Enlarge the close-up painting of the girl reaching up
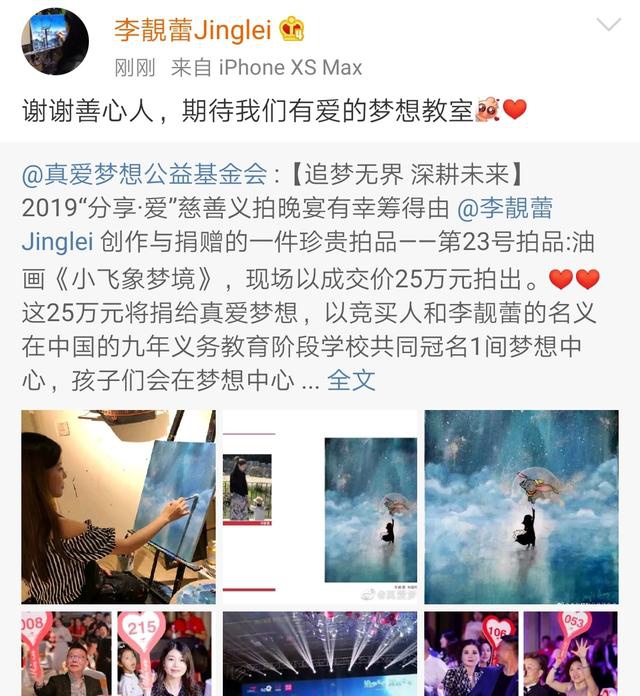Viewport: 640px width, 696px height. (x=521, y=507)
